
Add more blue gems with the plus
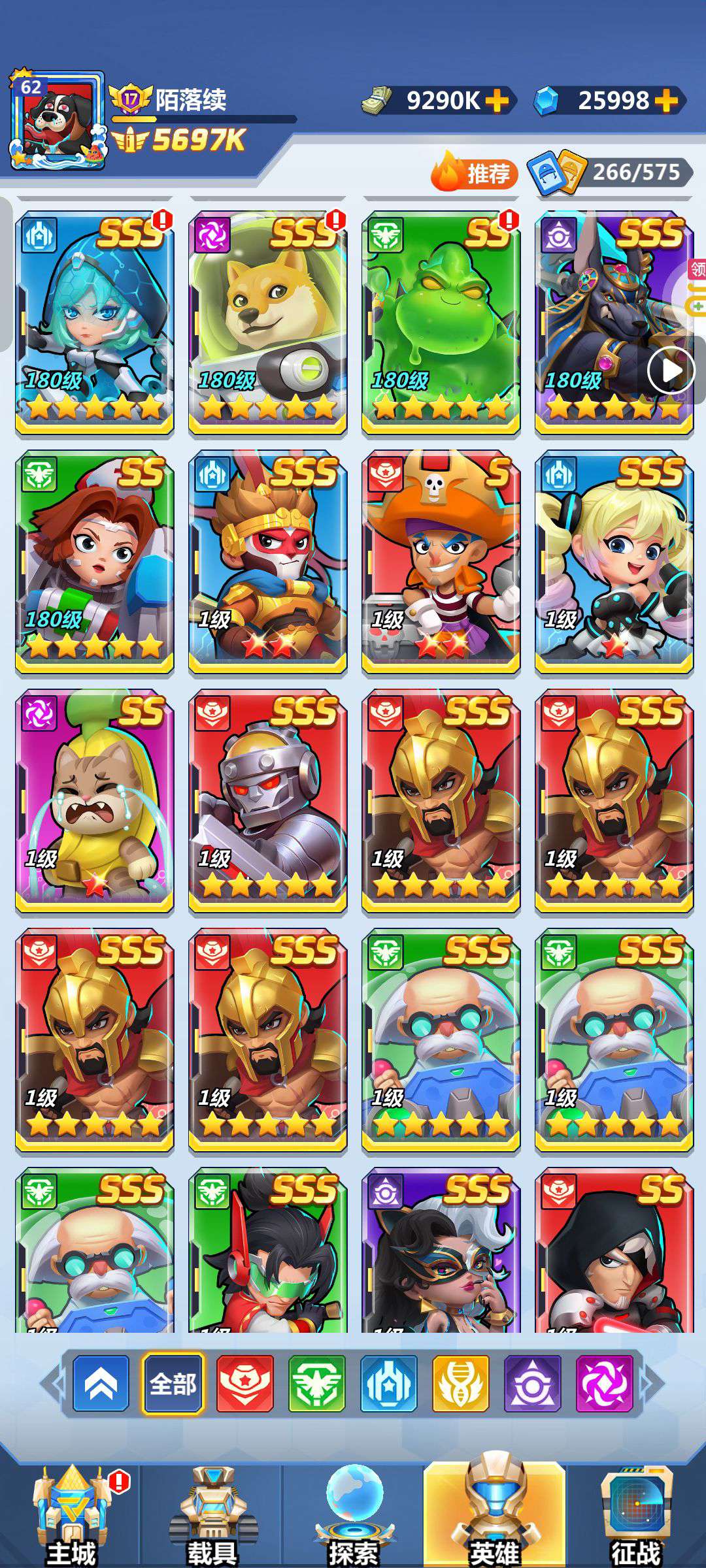(x=666, y=101)
